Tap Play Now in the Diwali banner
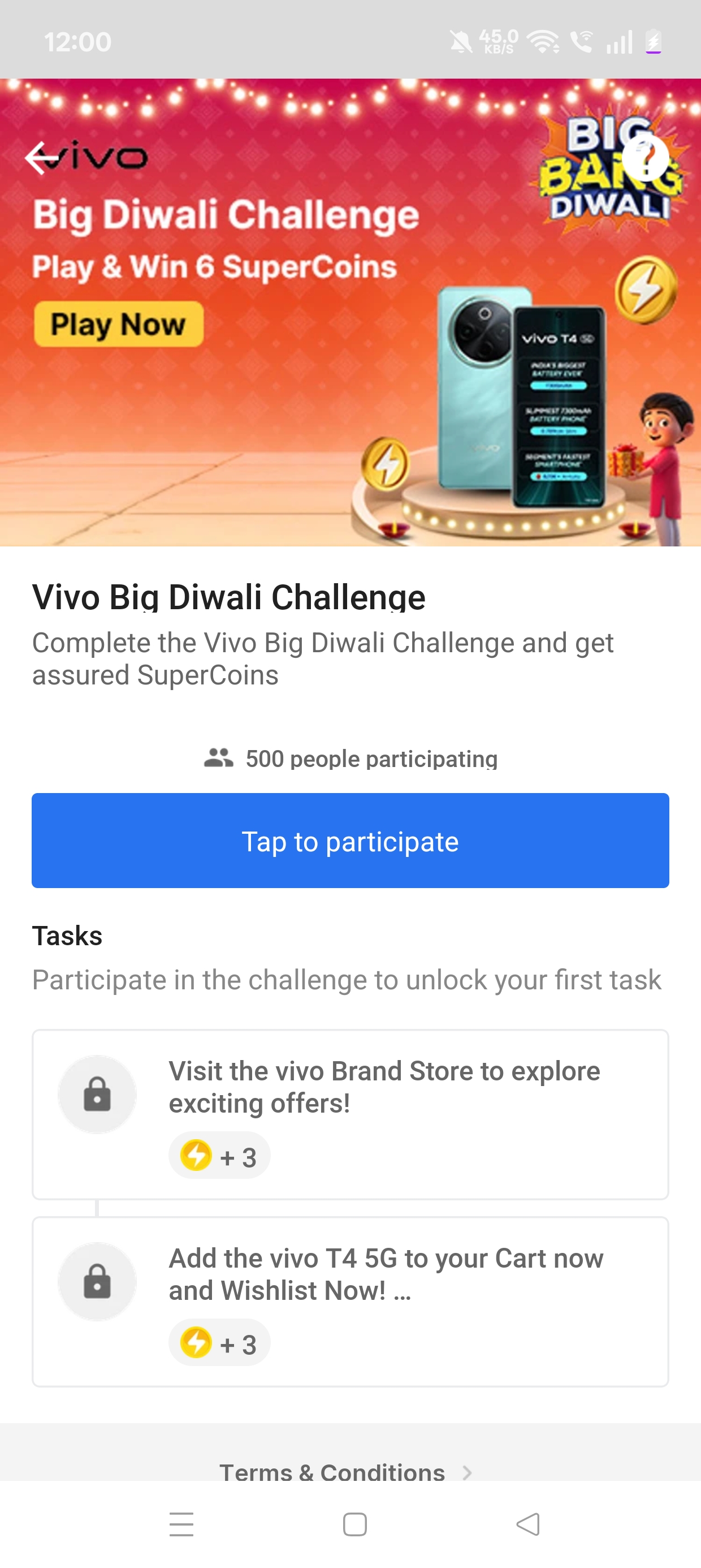Image resolution: width=701 pixels, height=1568 pixels. [118, 324]
